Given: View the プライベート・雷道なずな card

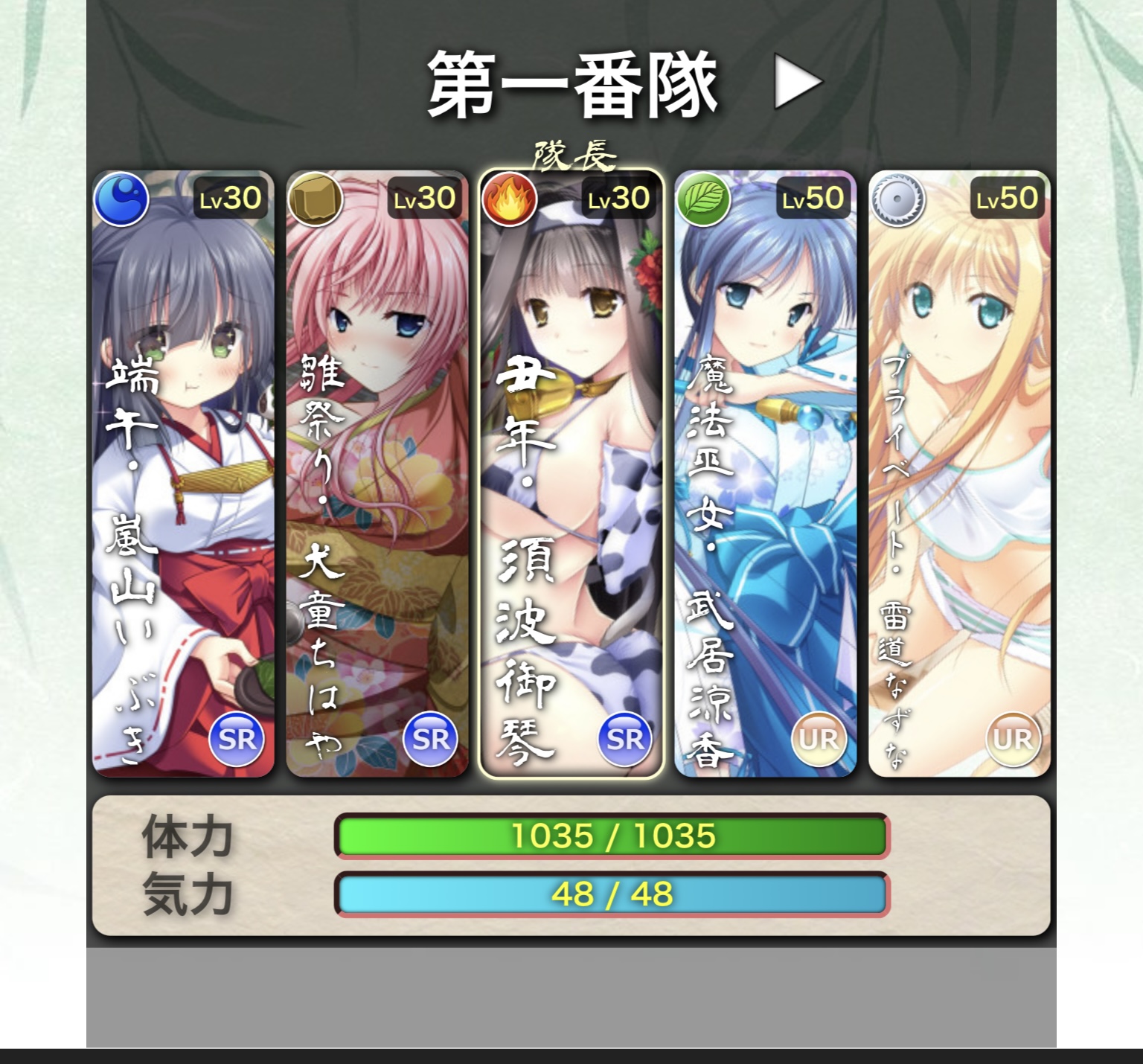Looking at the screenshot, I should pos(959,475).
